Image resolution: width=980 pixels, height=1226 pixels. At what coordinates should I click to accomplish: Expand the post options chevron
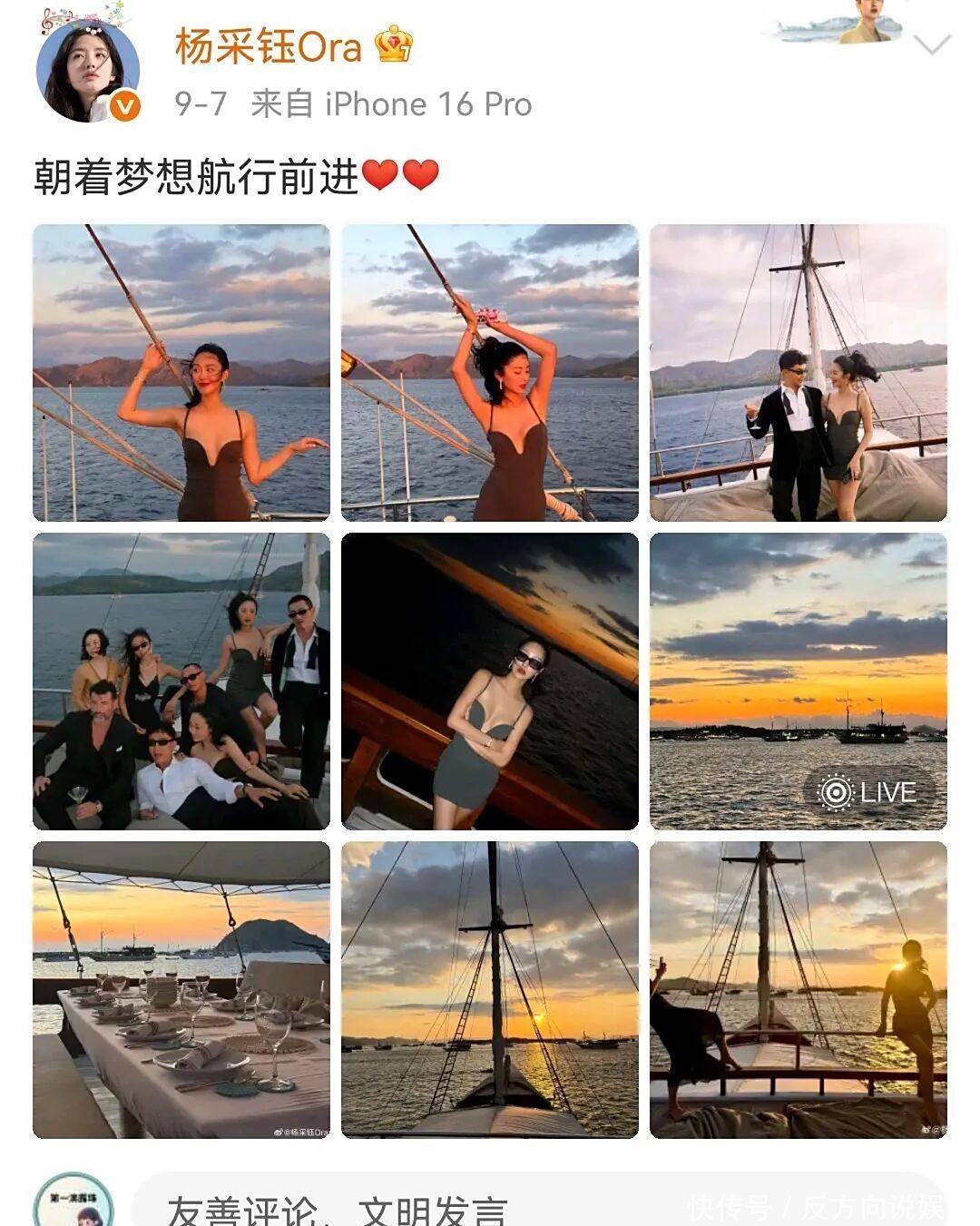click(x=932, y=44)
